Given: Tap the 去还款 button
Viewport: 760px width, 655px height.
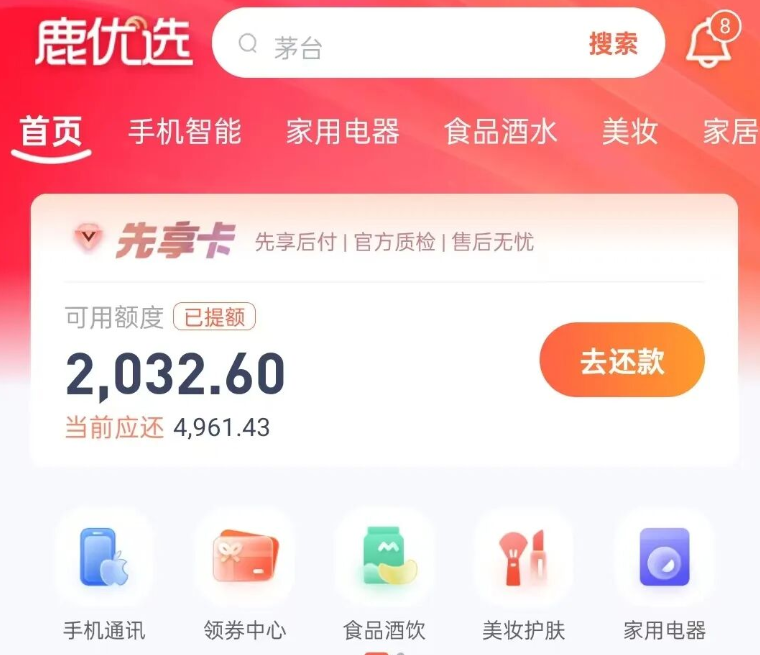Looking at the screenshot, I should click(622, 360).
